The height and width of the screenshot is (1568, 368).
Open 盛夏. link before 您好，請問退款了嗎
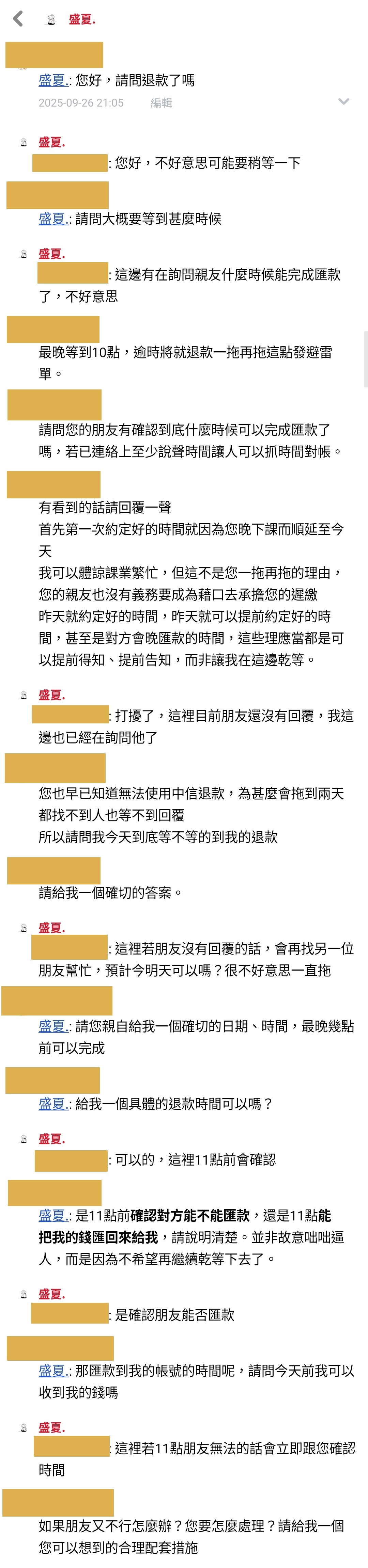pyautogui.click(x=53, y=80)
